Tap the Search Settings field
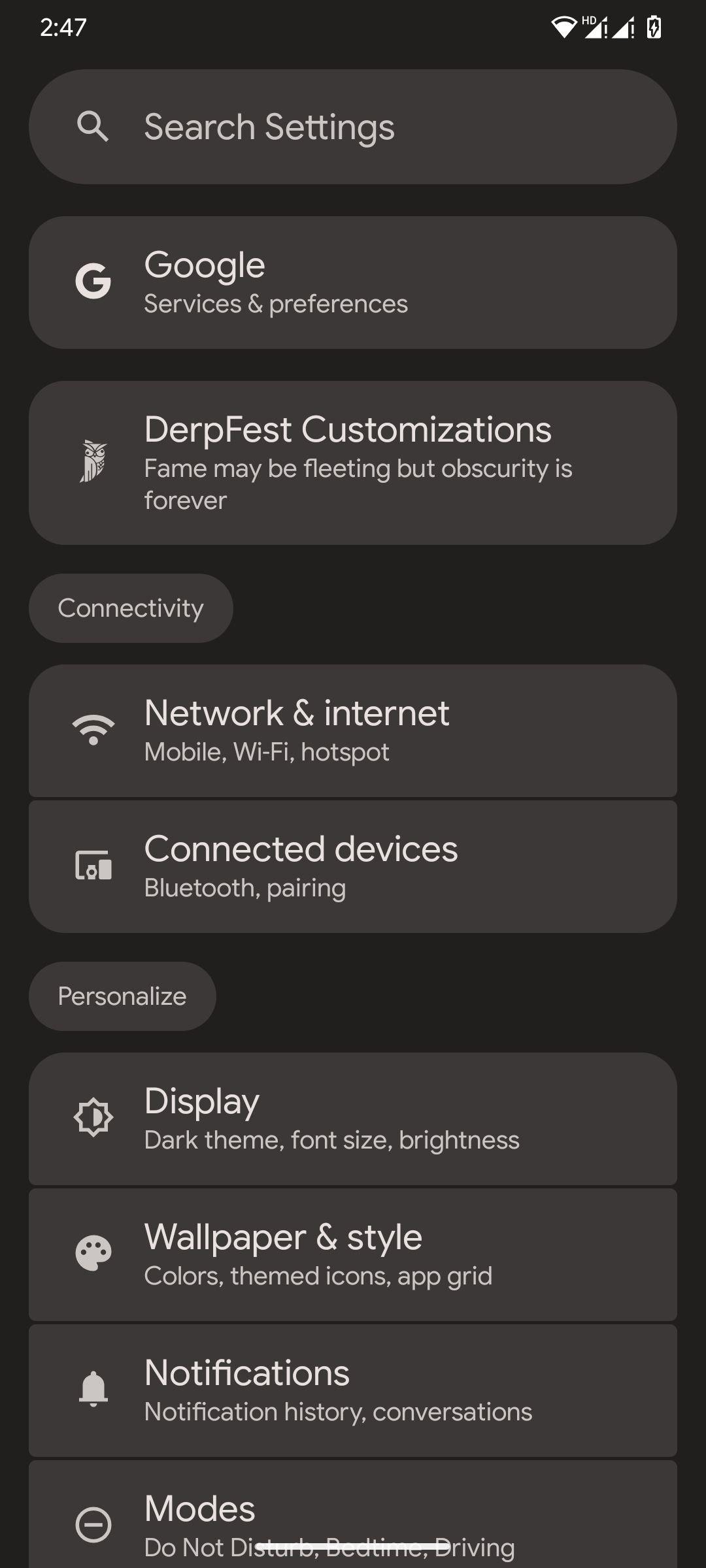Screen dimensions: 706x1568 click(x=353, y=127)
